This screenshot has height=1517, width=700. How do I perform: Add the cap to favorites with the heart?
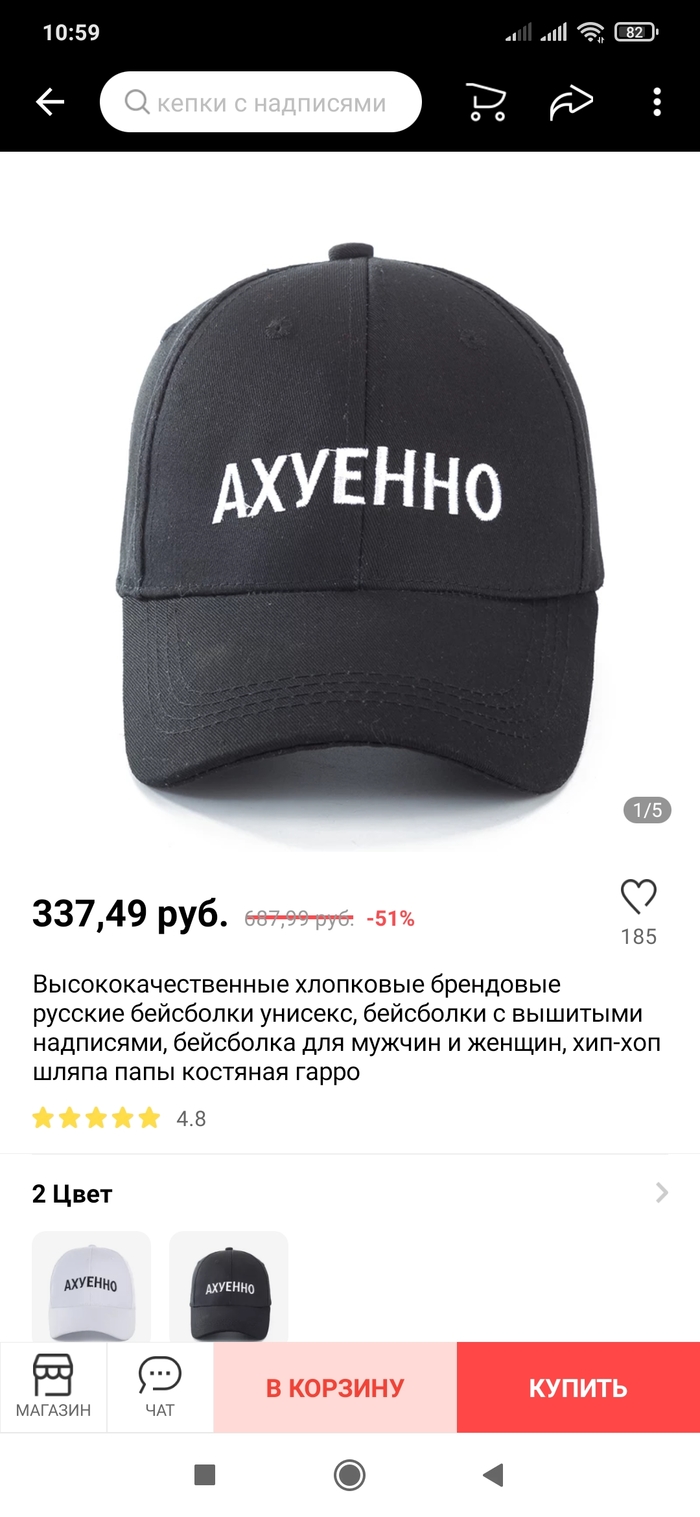tap(638, 897)
